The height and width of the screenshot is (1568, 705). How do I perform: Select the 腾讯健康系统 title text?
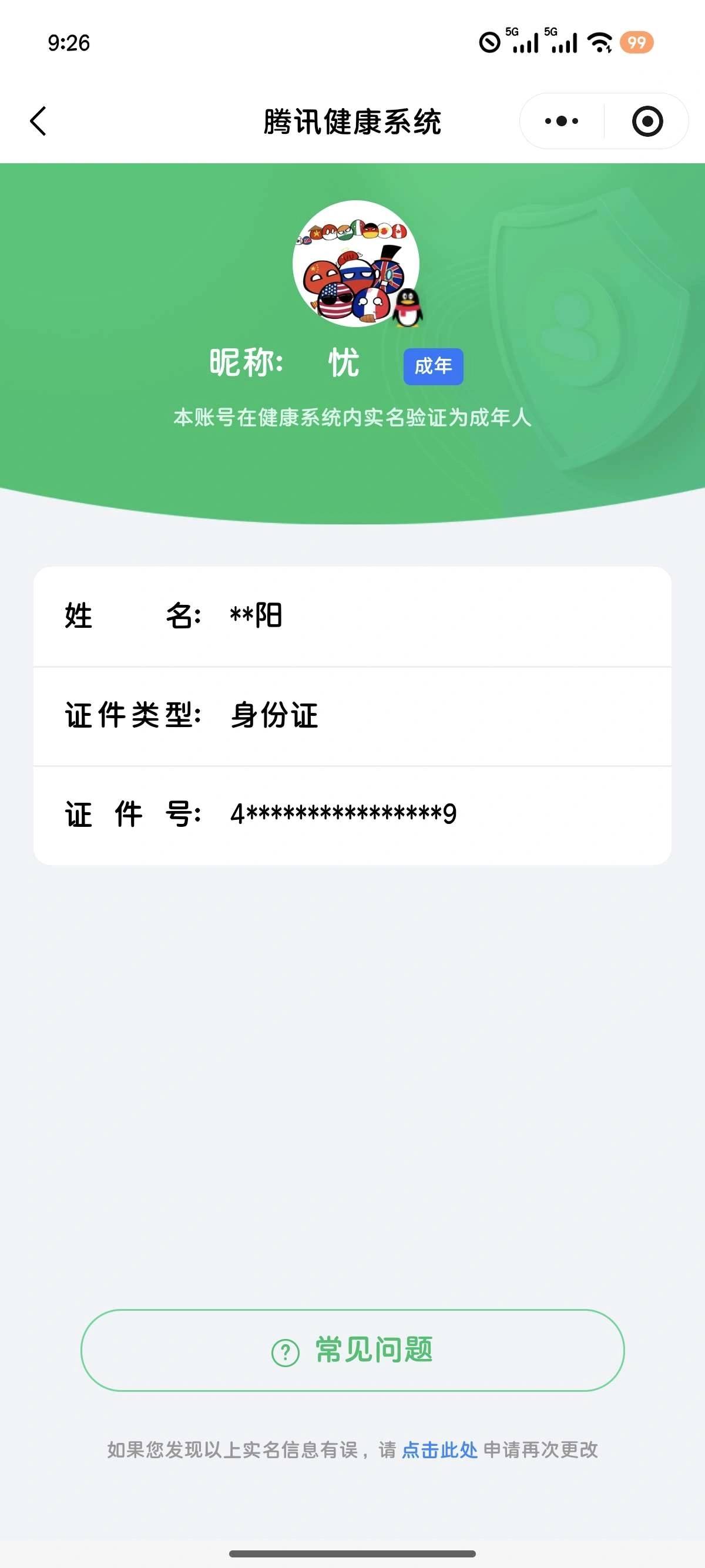(352, 120)
